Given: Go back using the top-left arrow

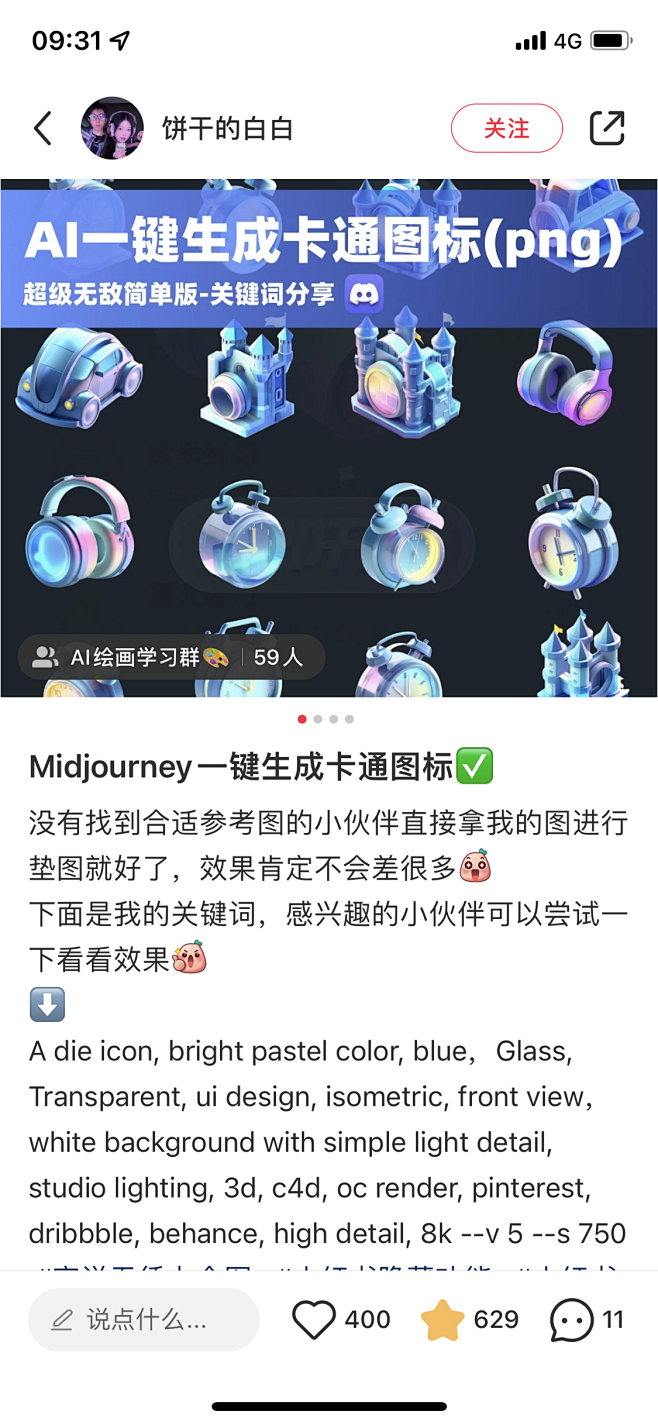Looking at the screenshot, I should point(42,128).
